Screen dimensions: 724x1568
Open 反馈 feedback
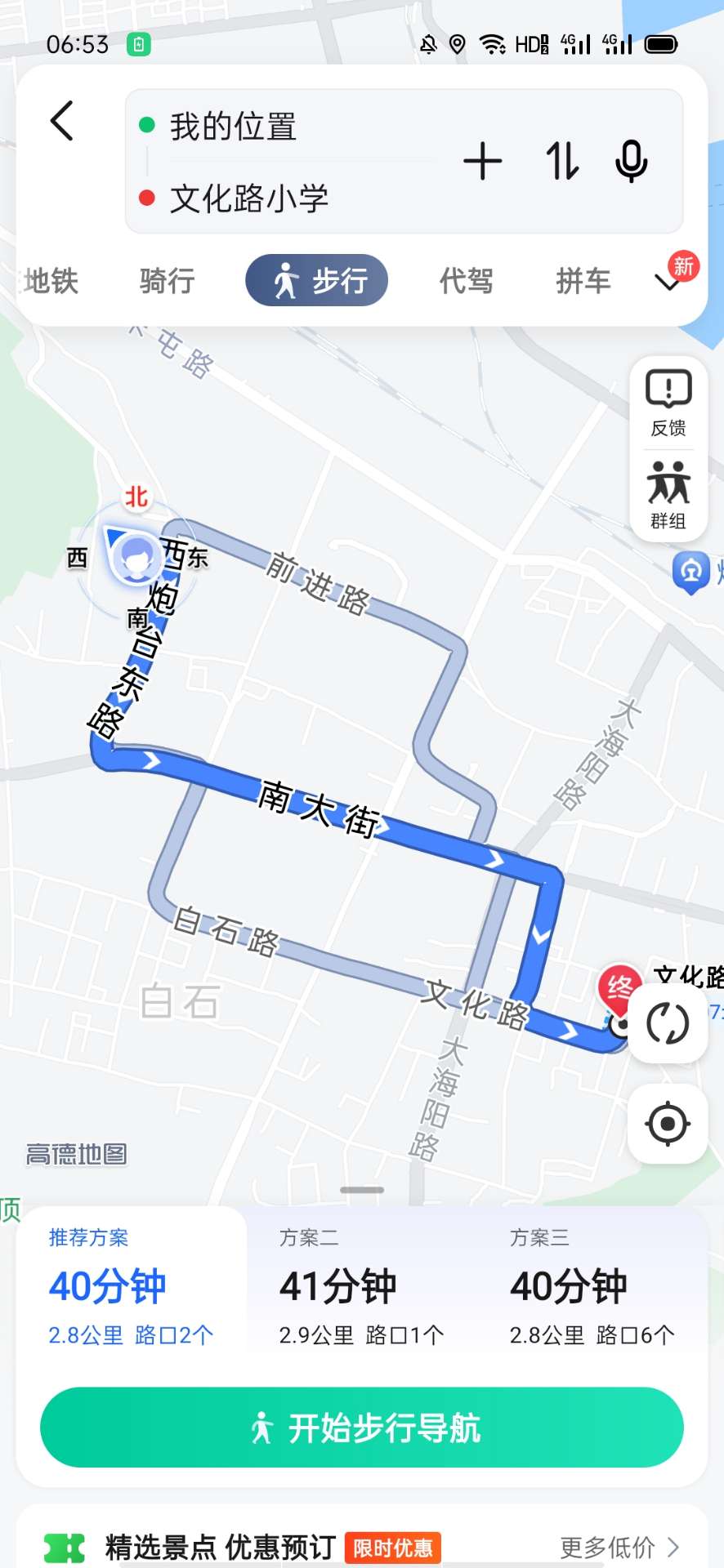pos(668,403)
